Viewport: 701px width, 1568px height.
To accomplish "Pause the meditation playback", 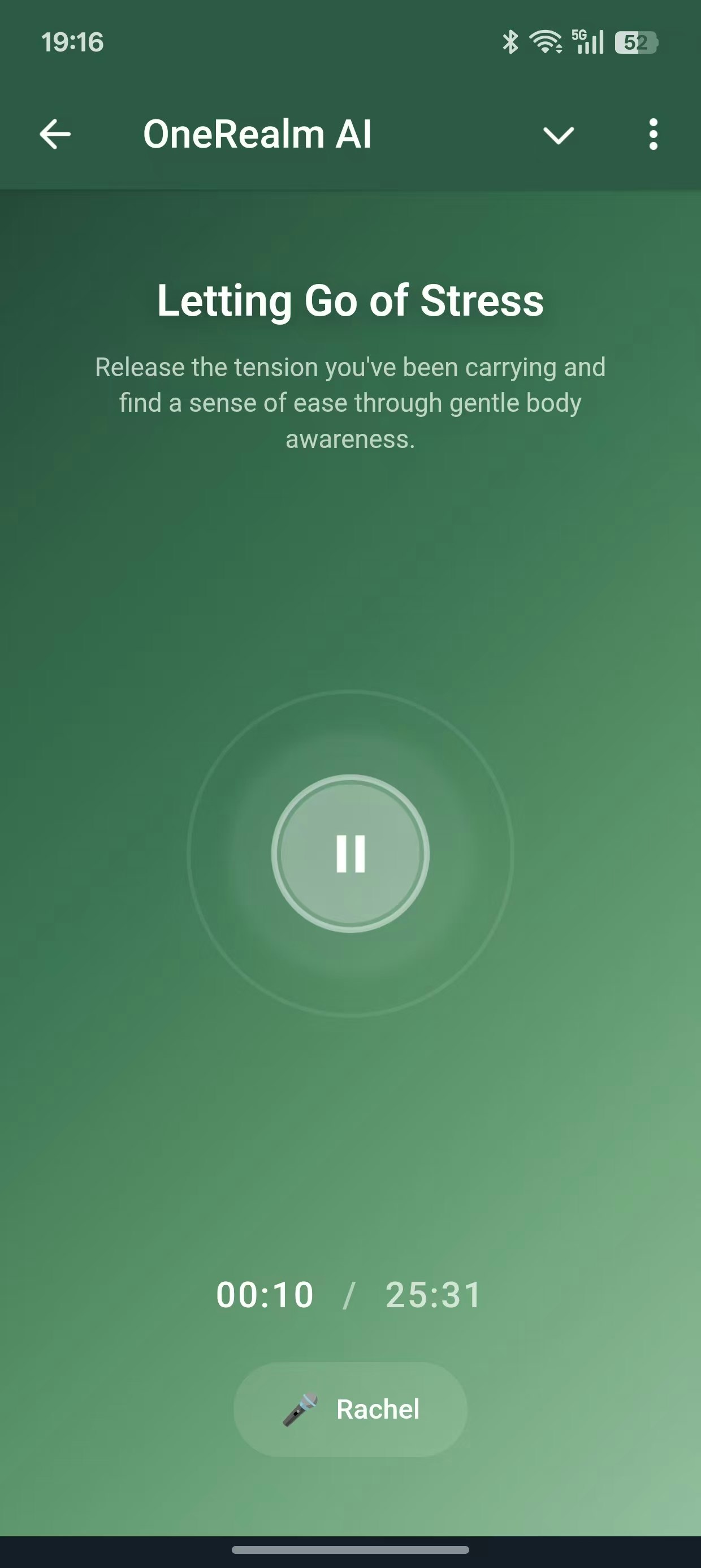I will 350,854.
